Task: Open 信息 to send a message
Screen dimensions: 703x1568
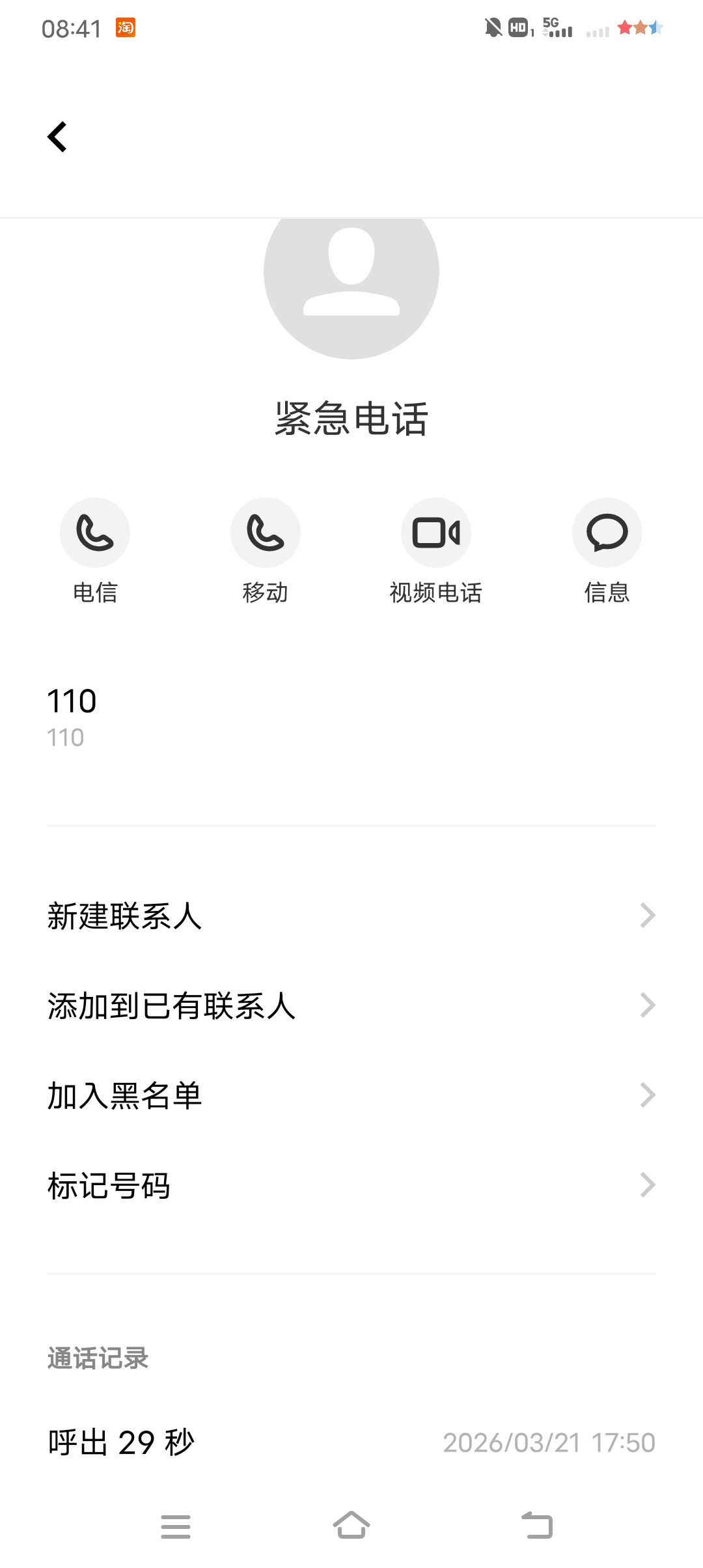Action: (607, 533)
